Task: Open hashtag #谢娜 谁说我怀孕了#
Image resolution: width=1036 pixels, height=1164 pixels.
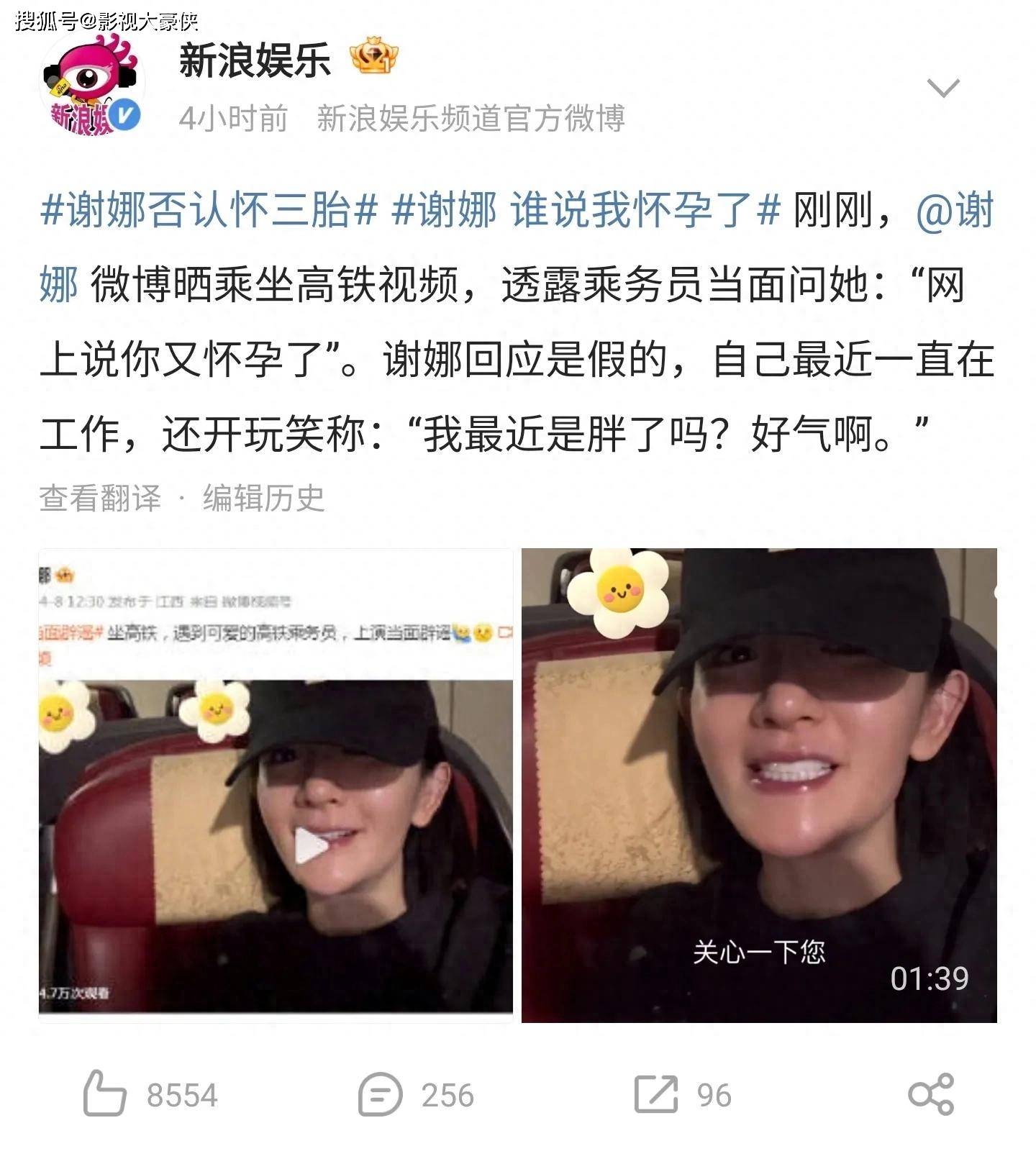Action: tap(586, 211)
